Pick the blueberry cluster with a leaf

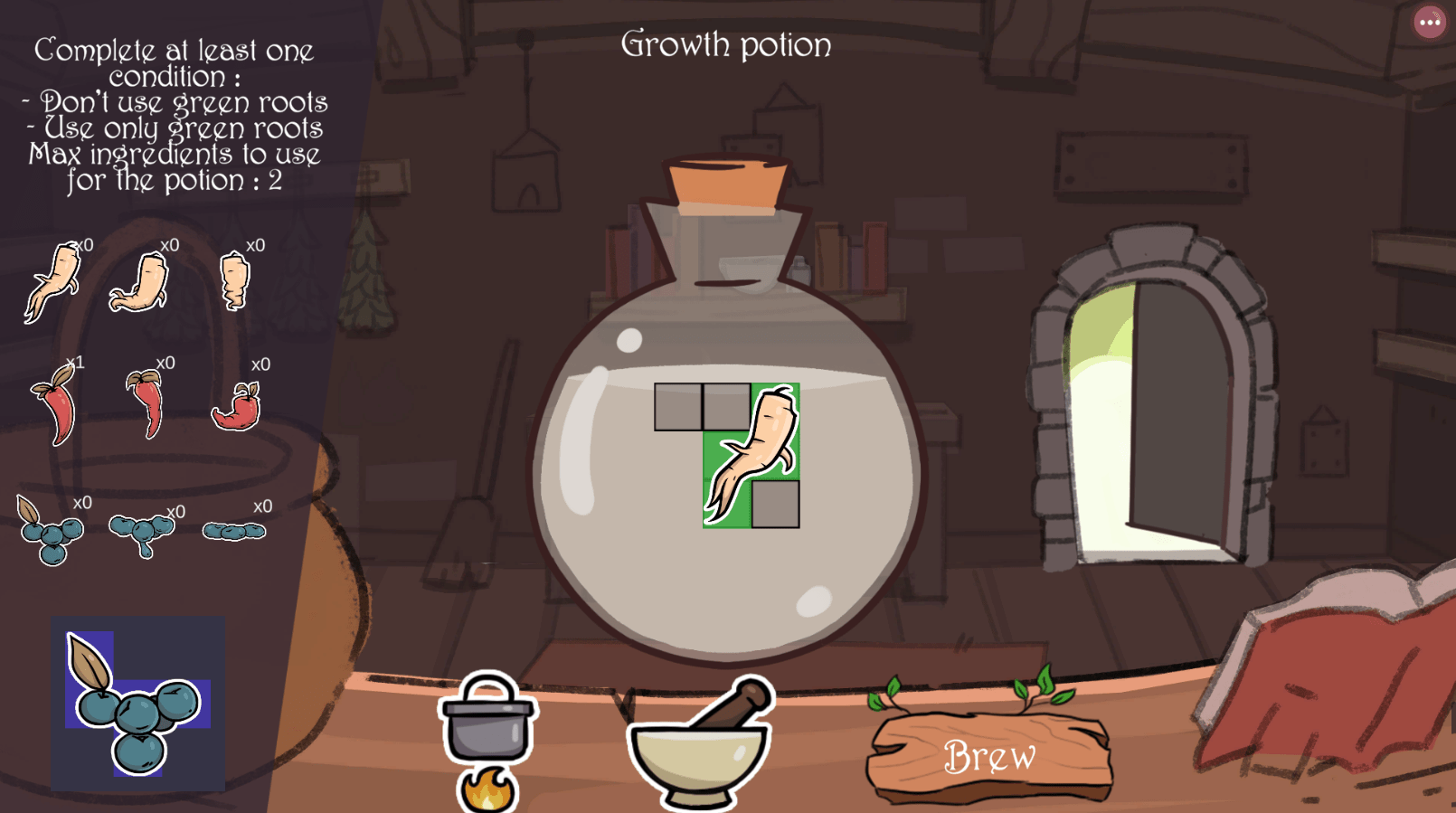(50, 531)
